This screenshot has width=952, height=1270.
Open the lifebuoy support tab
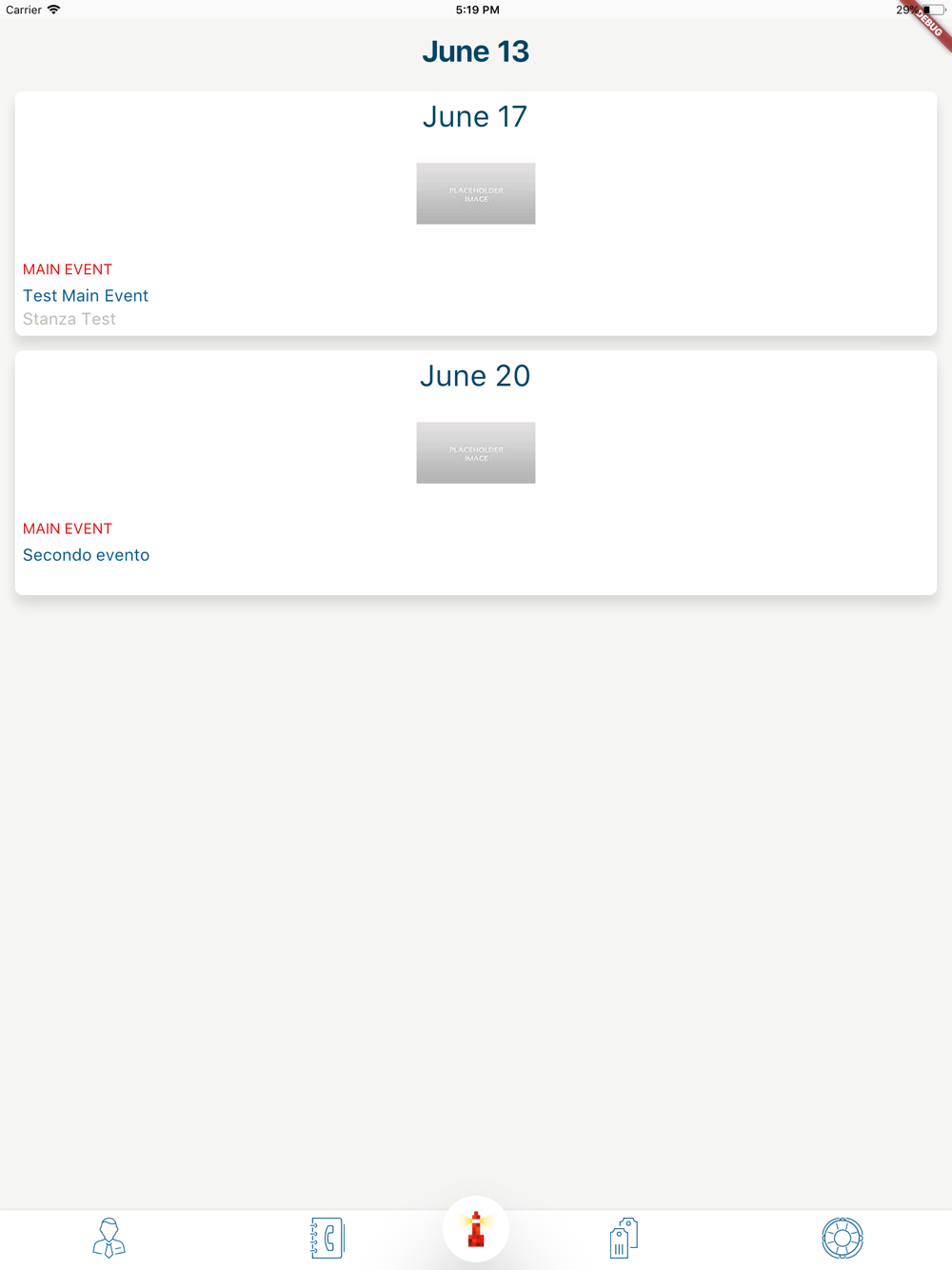843,1238
